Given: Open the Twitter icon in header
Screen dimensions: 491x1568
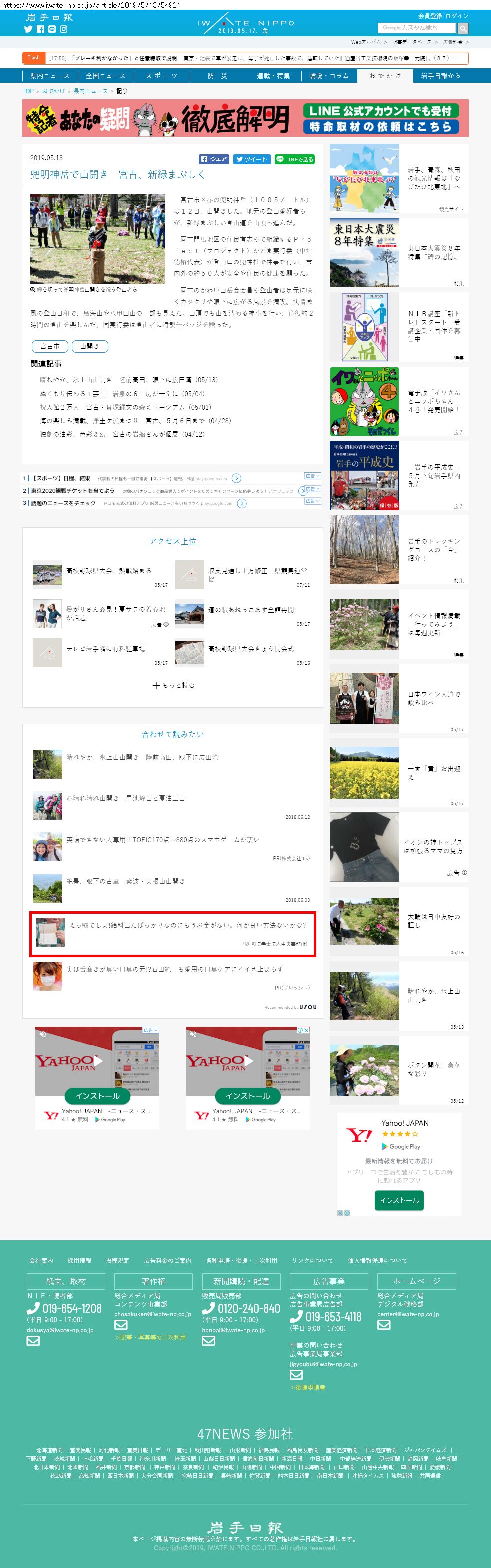Looking at the screenshot, I should click(x=28, y=29).
